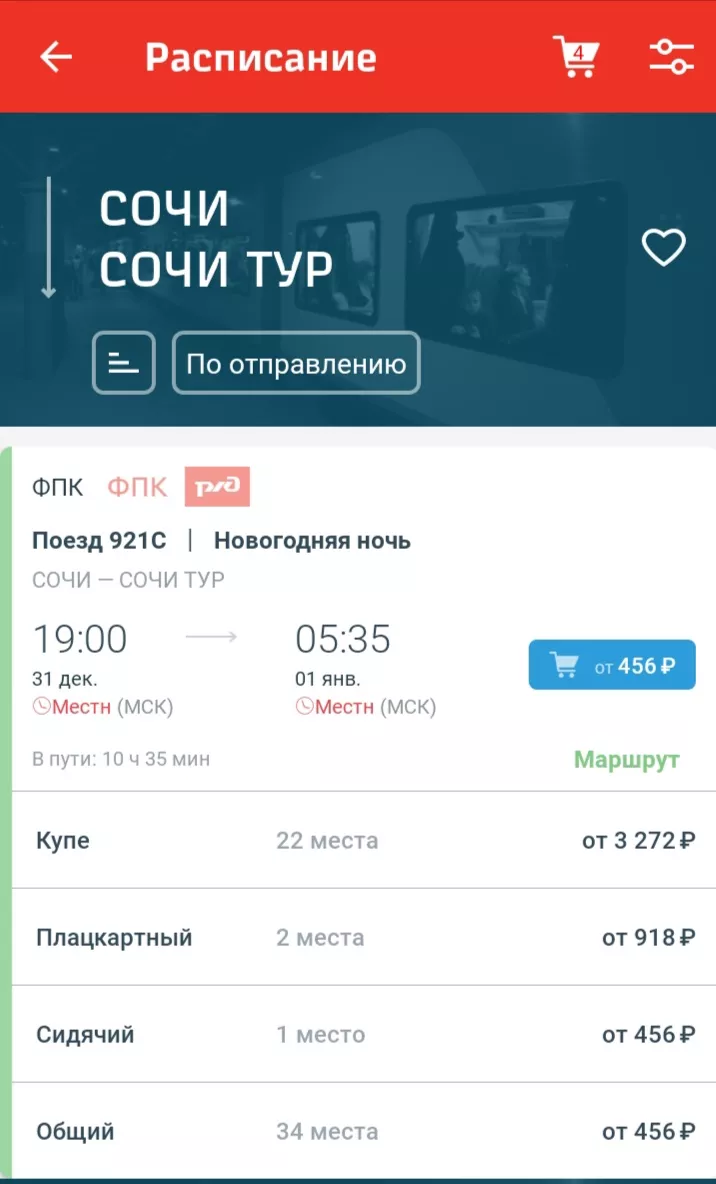The image size is (716, 1184).
Task: Change sorting via По отправлению
Action: click(296, 363)
